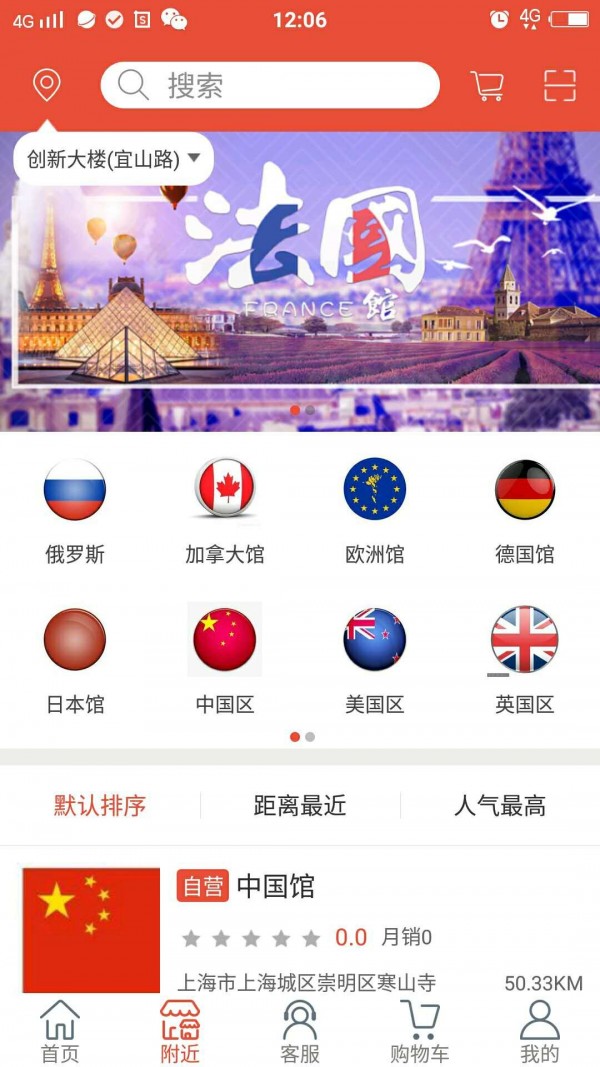
Task: Open the 搜索 search box
Action: tap(270, 85)
